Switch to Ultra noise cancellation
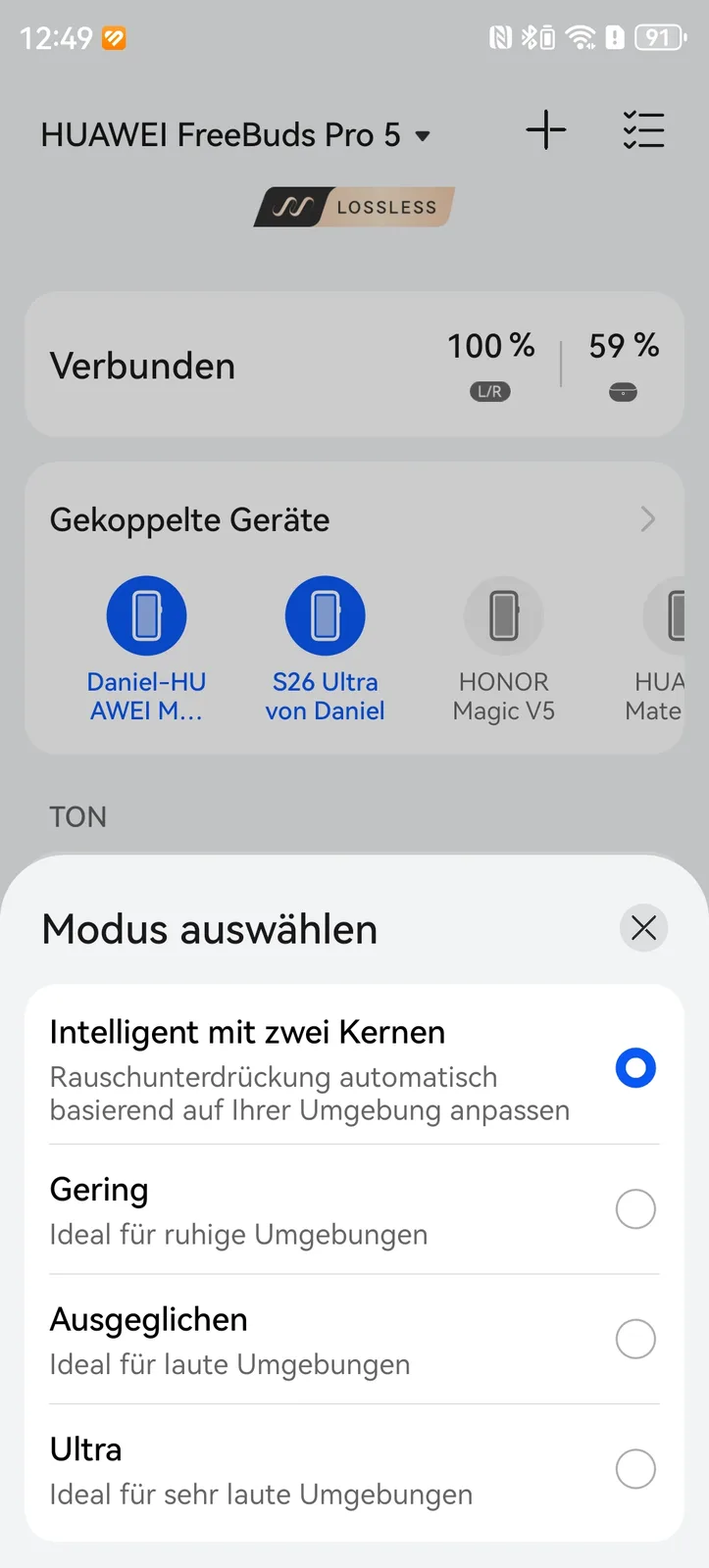The height and width of the screenshot is (1568, 709). (x=634, y=1468)
